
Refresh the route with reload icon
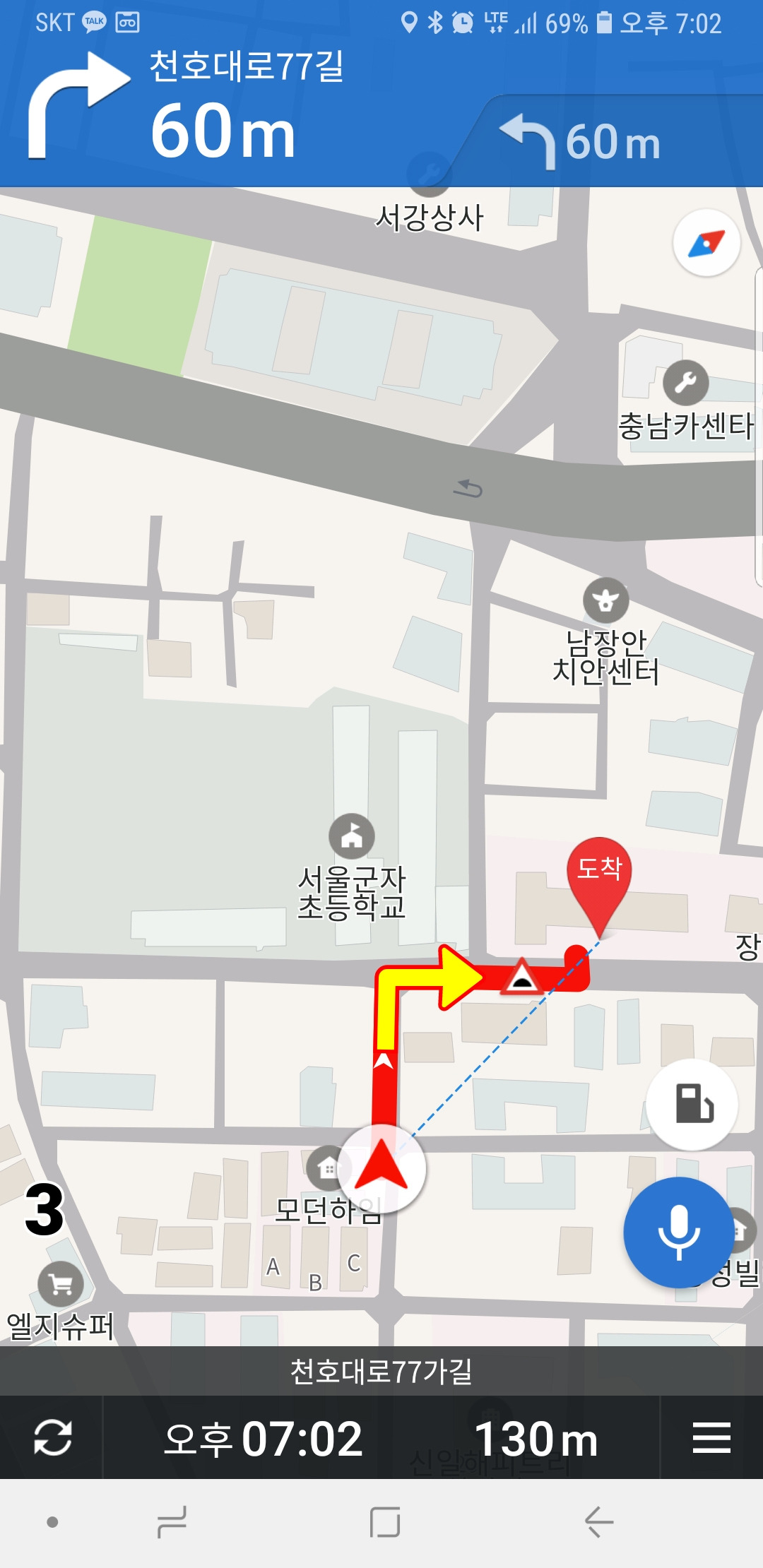pos(52,1437)
